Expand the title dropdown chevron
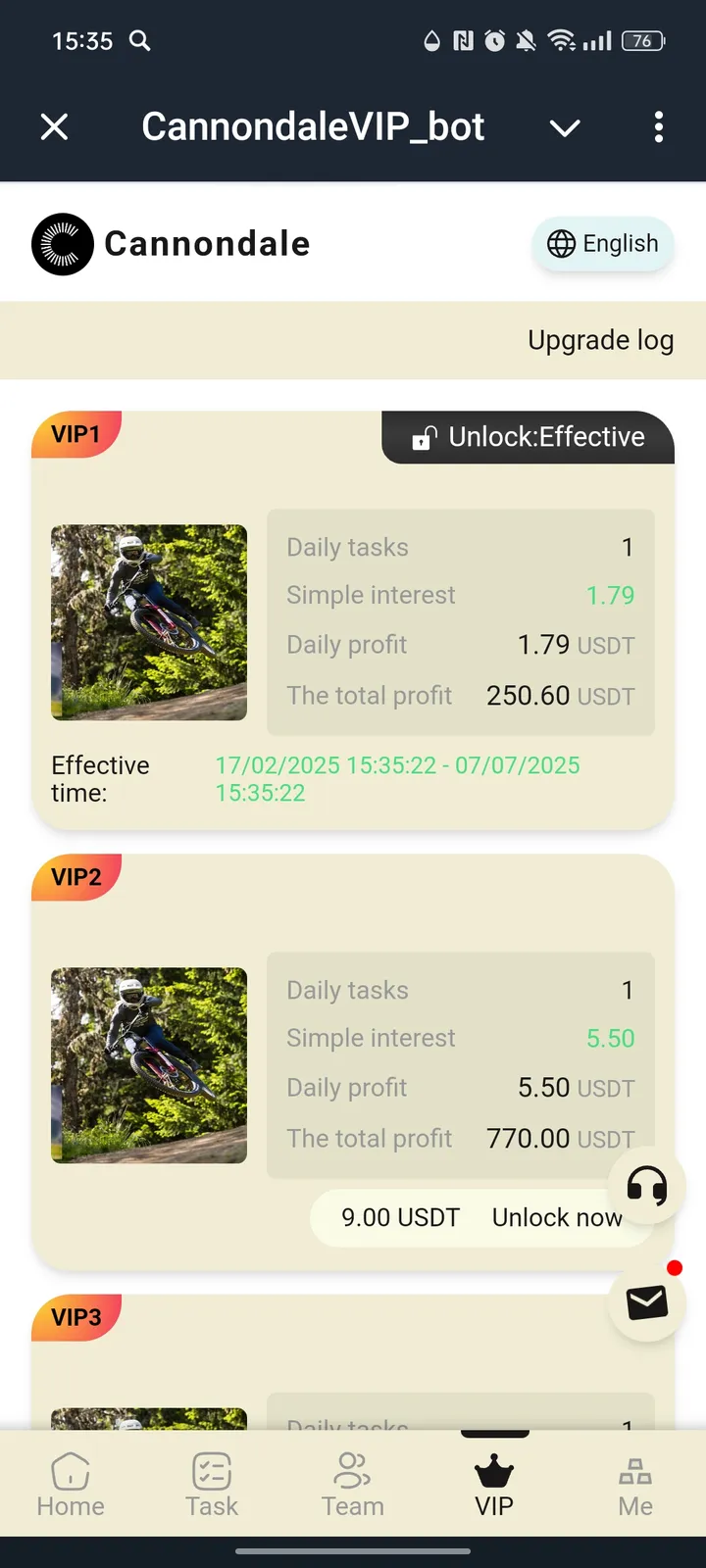Viewport: 706px width, 1568px height. click(565, 127)
